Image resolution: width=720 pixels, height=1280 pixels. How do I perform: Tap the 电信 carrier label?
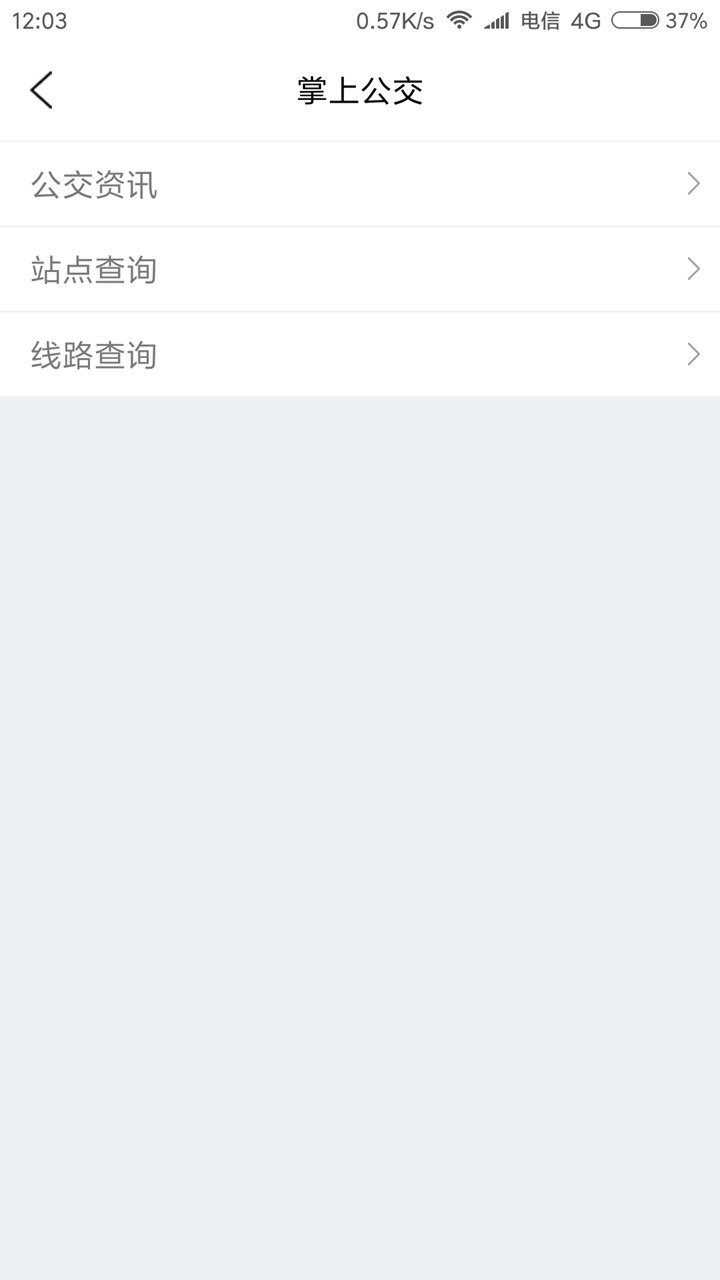[x=541, y=20]
